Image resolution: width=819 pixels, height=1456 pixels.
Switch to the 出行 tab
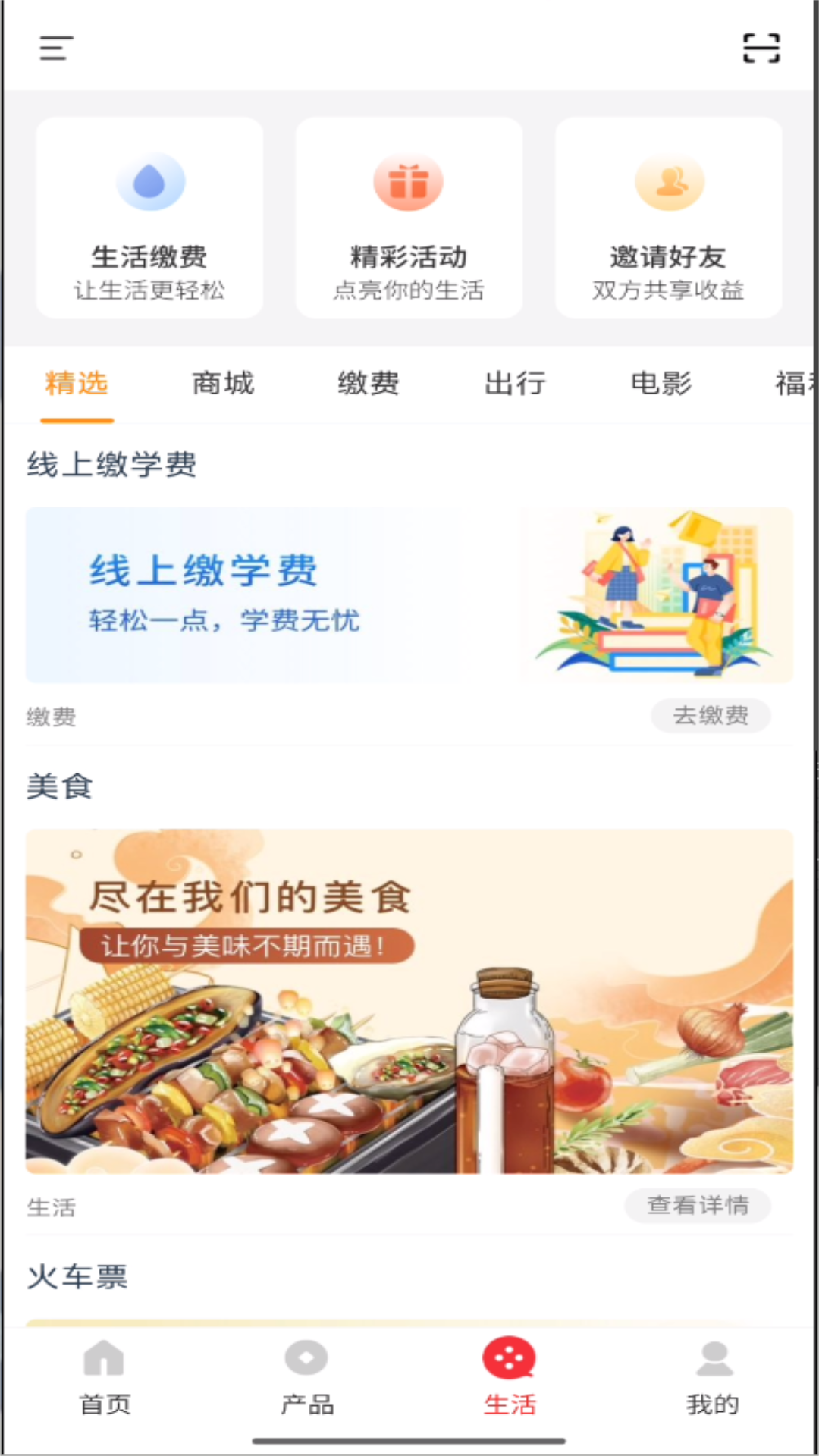pyautogui.click(x=515, y=384)
